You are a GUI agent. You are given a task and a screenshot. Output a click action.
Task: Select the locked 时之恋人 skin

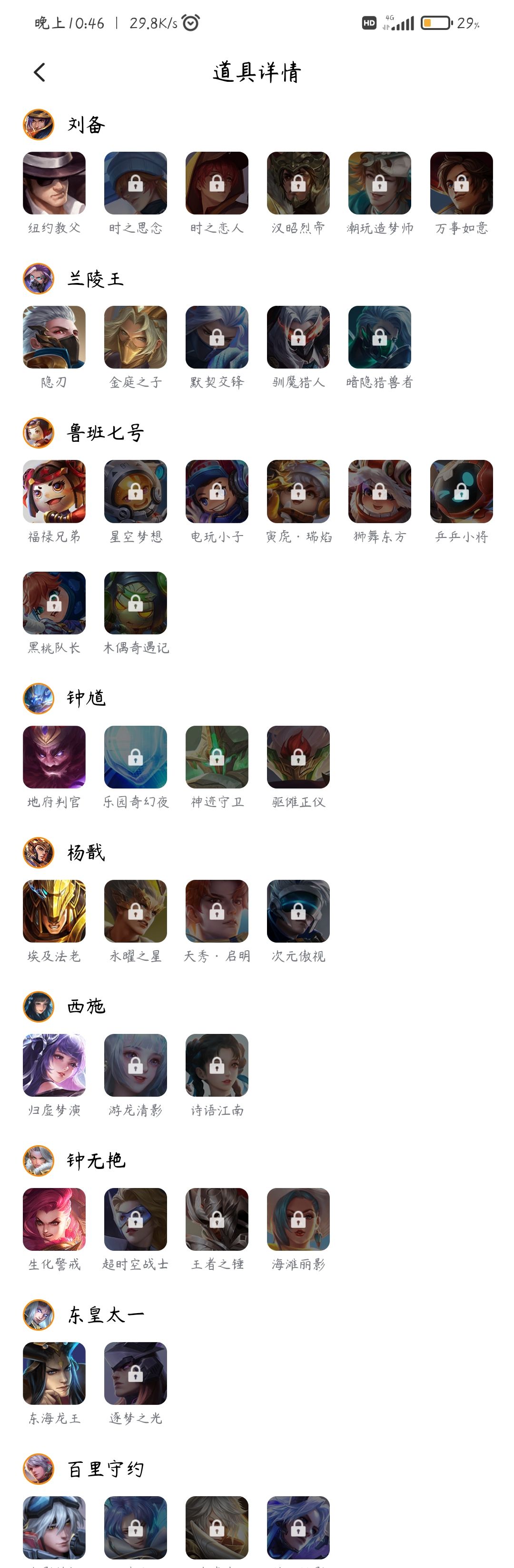tap(217, 183)
